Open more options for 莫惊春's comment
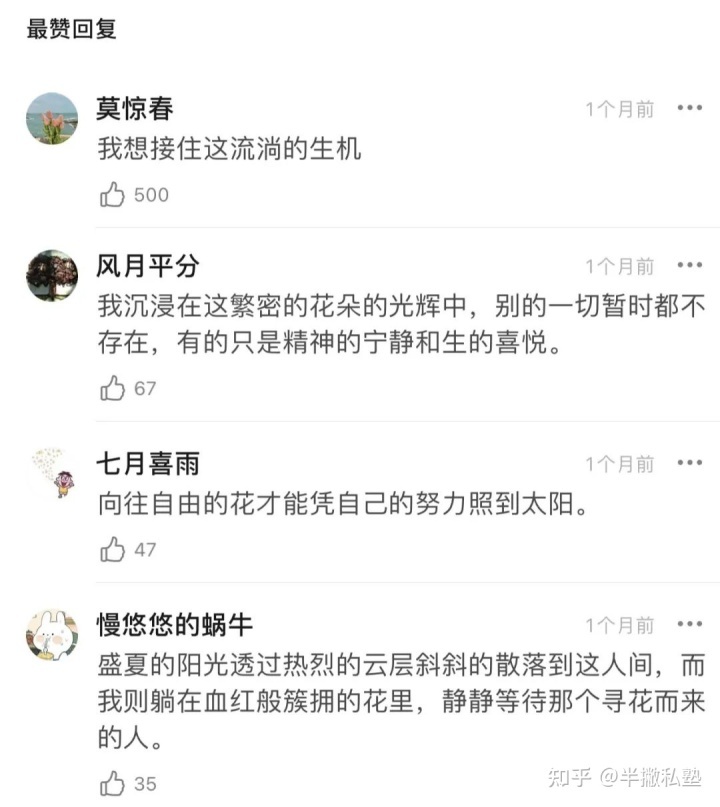 (690, 108)
